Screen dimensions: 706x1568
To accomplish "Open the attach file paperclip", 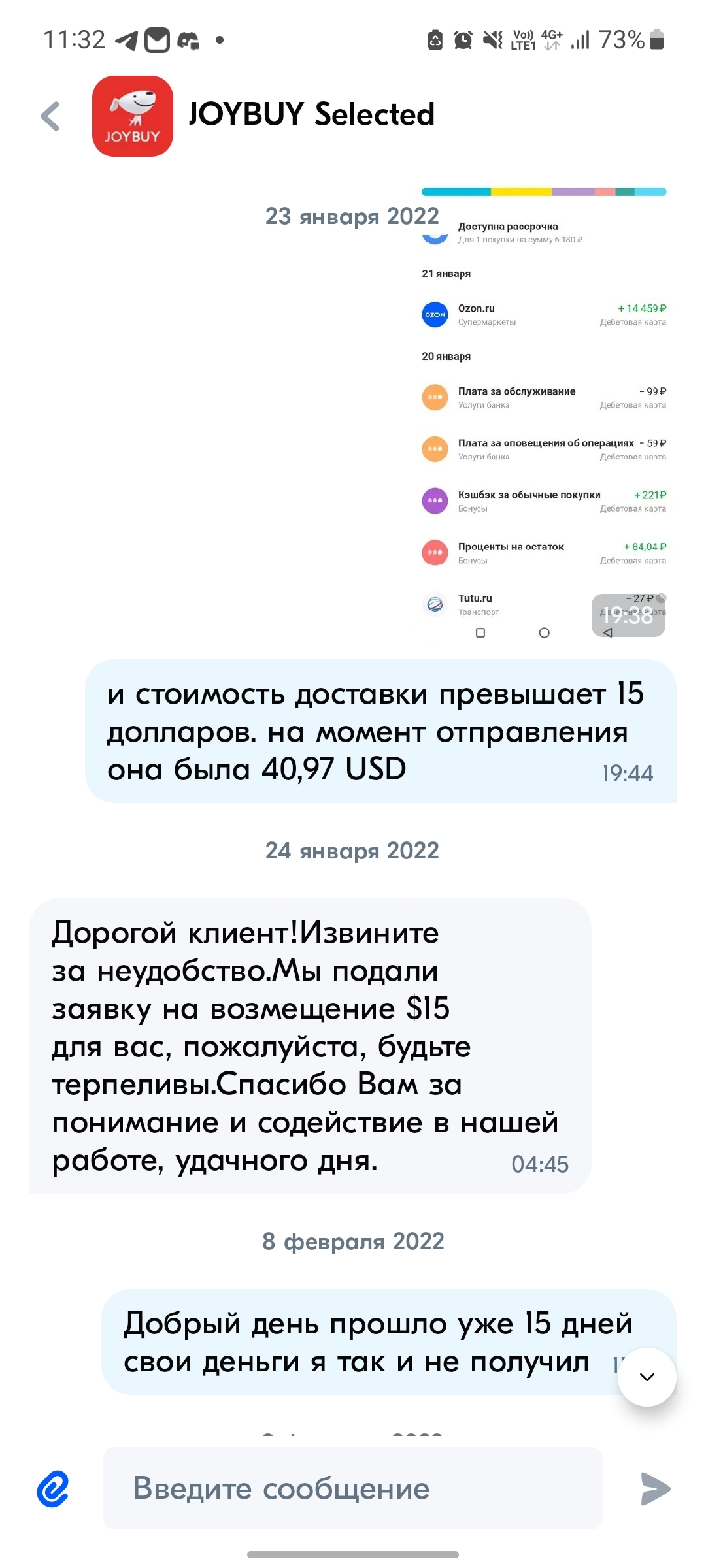I will pos(53,1488).
